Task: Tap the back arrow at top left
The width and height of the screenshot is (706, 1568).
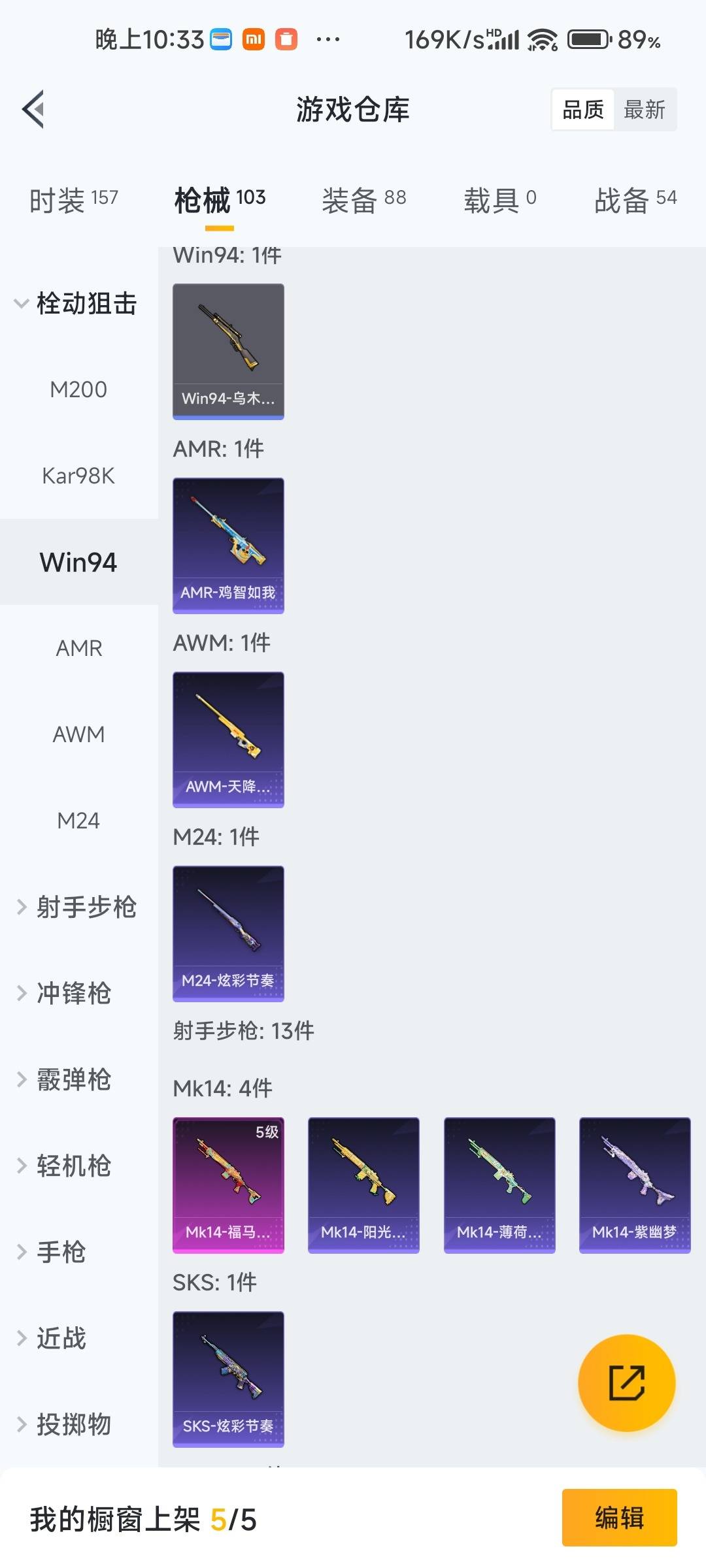Action: click(x=34, y=109)
